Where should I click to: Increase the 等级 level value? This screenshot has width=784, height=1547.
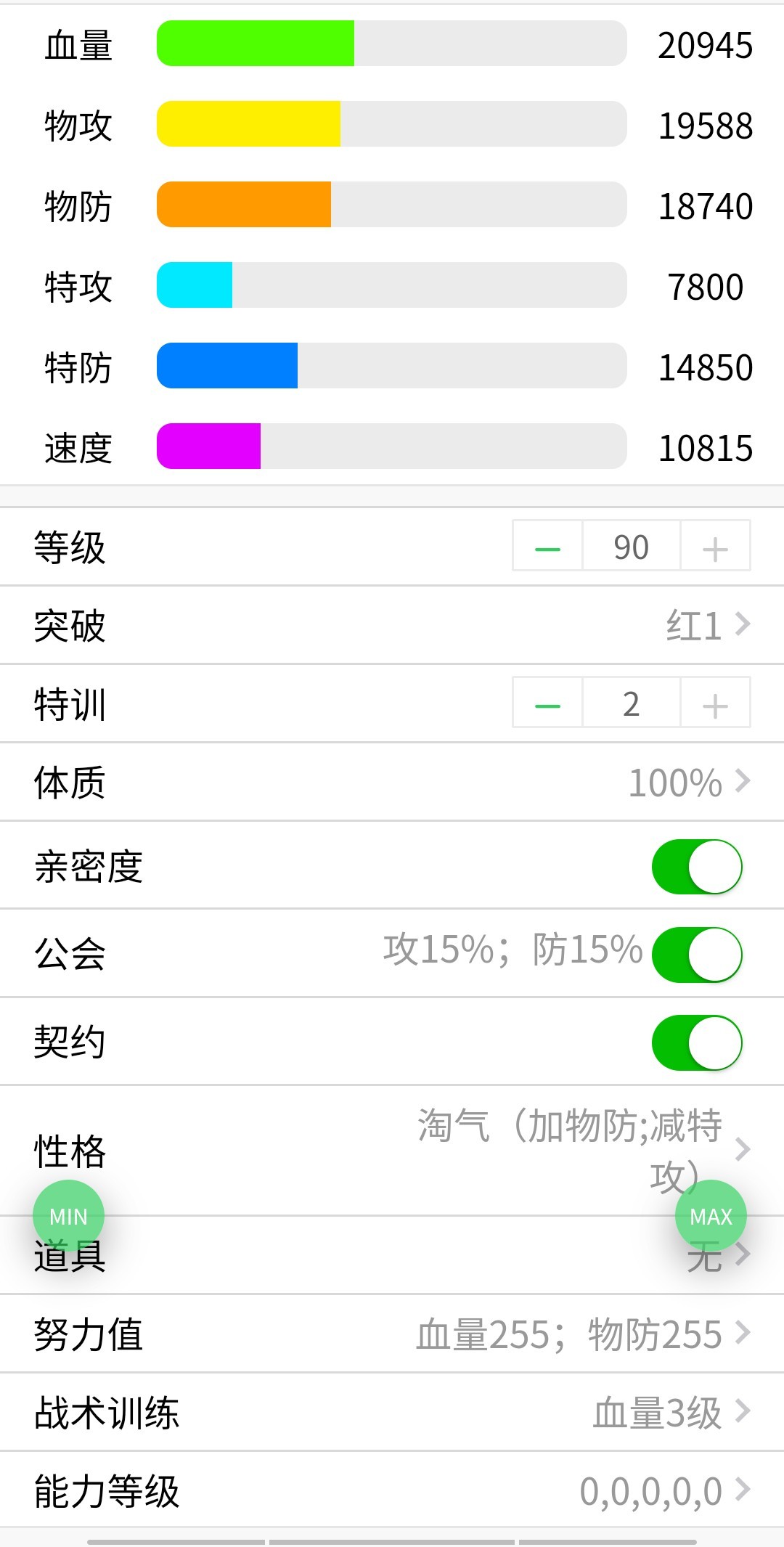[715, 547]
